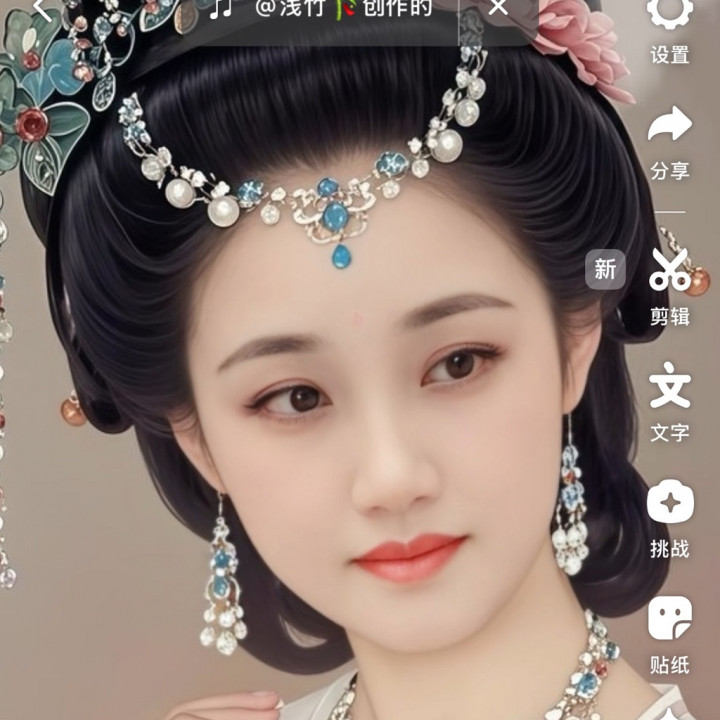This screenshot has width=720, height=720.
Task: Open the music track by 浅竹
Action: [x=330, y=8]
